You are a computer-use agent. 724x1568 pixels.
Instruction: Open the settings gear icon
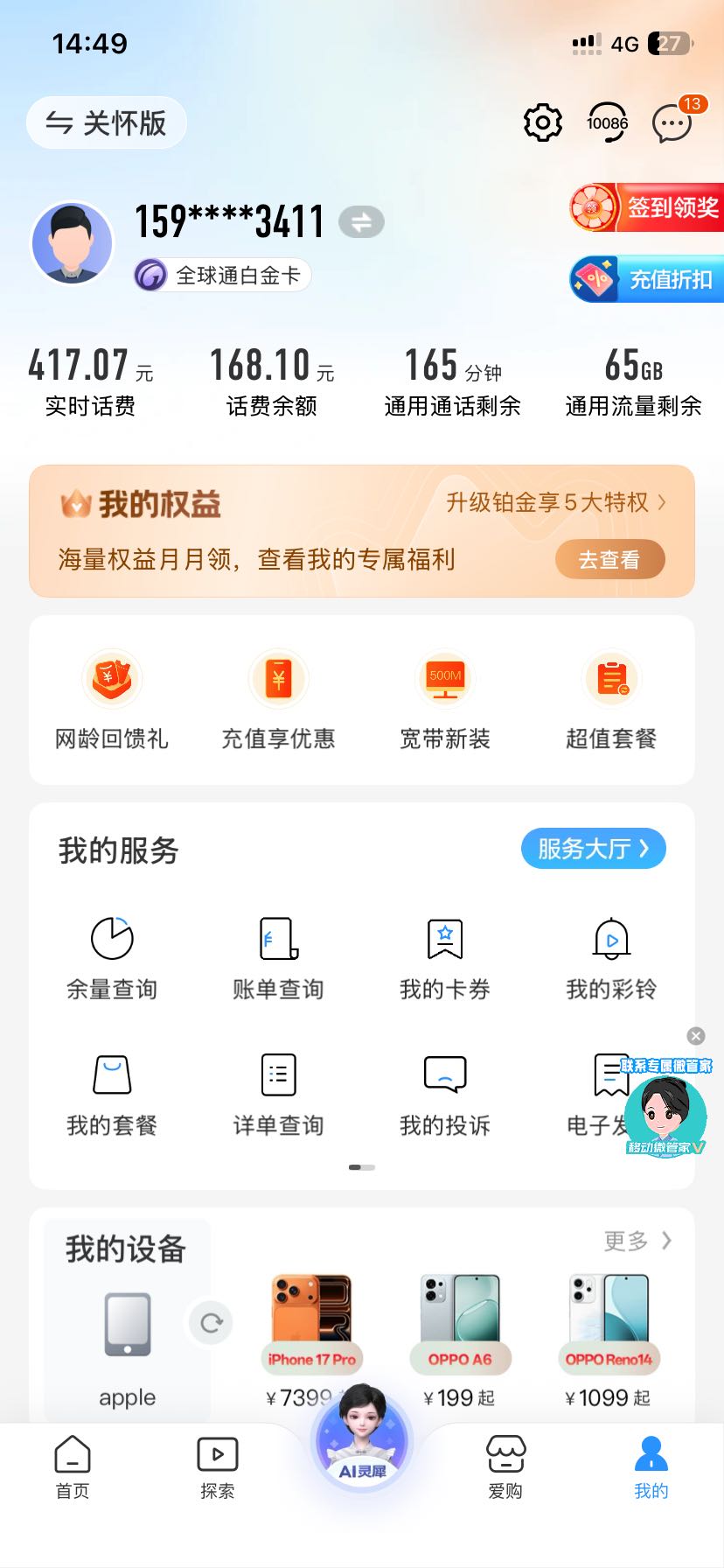[x=542, y=122]
